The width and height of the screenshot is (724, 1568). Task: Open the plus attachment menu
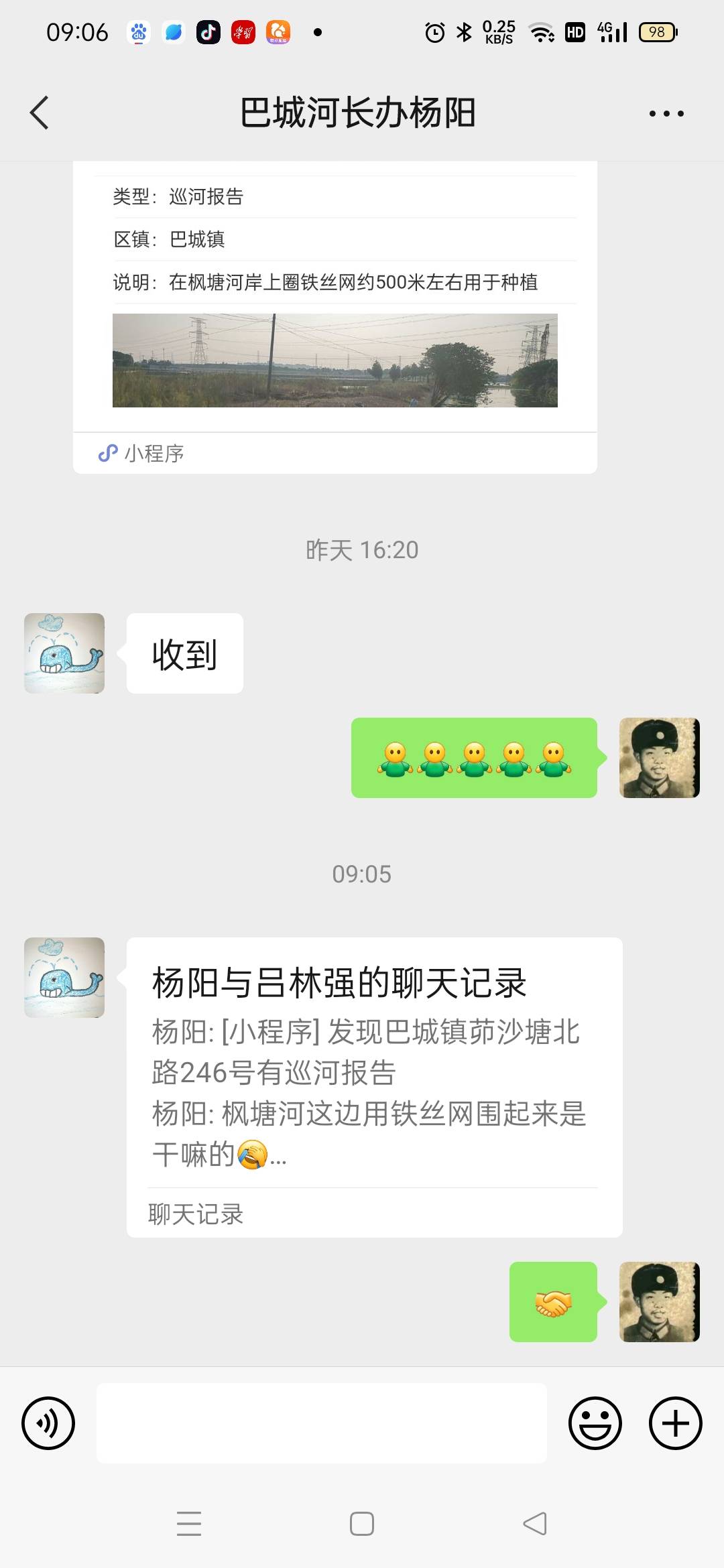click(676, 1423)
